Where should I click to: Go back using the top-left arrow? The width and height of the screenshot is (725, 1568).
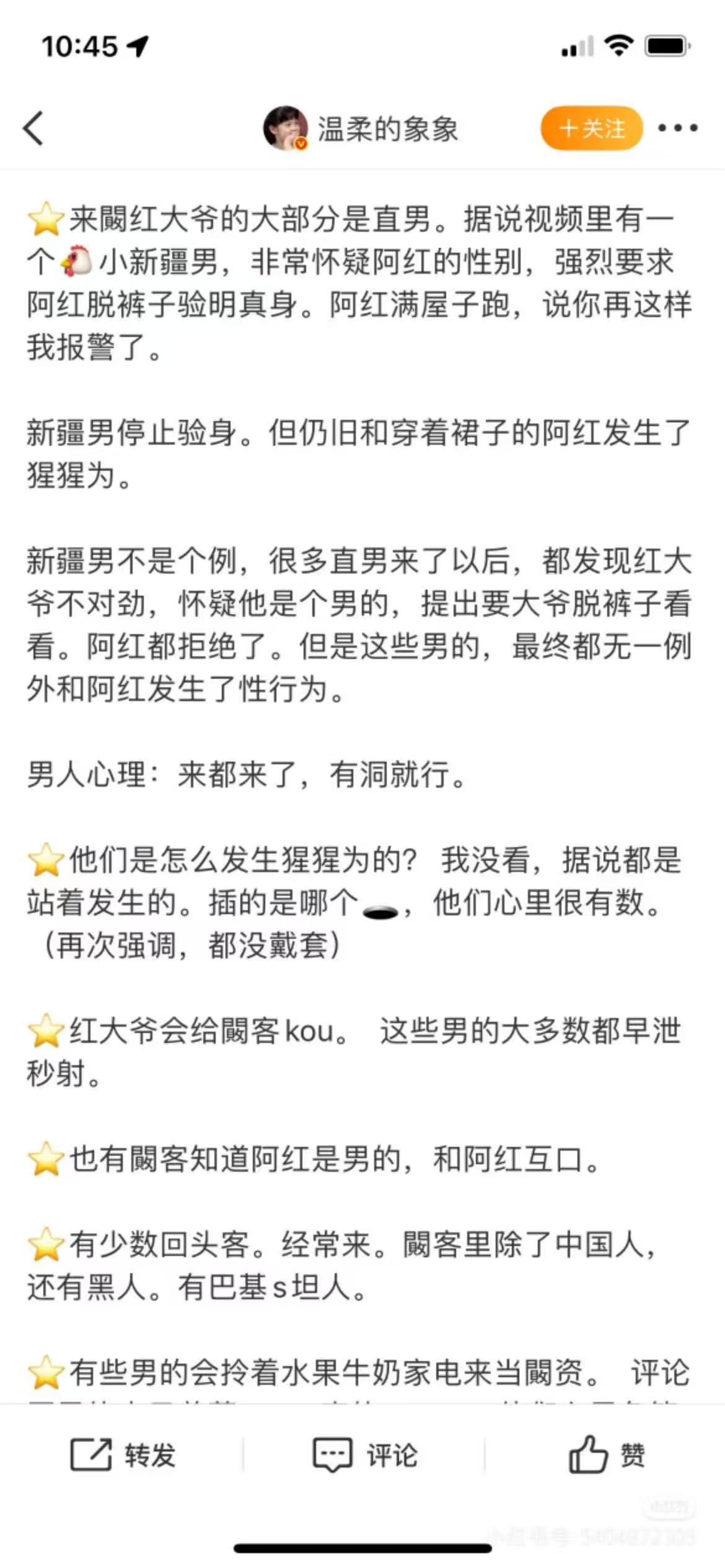33,128
